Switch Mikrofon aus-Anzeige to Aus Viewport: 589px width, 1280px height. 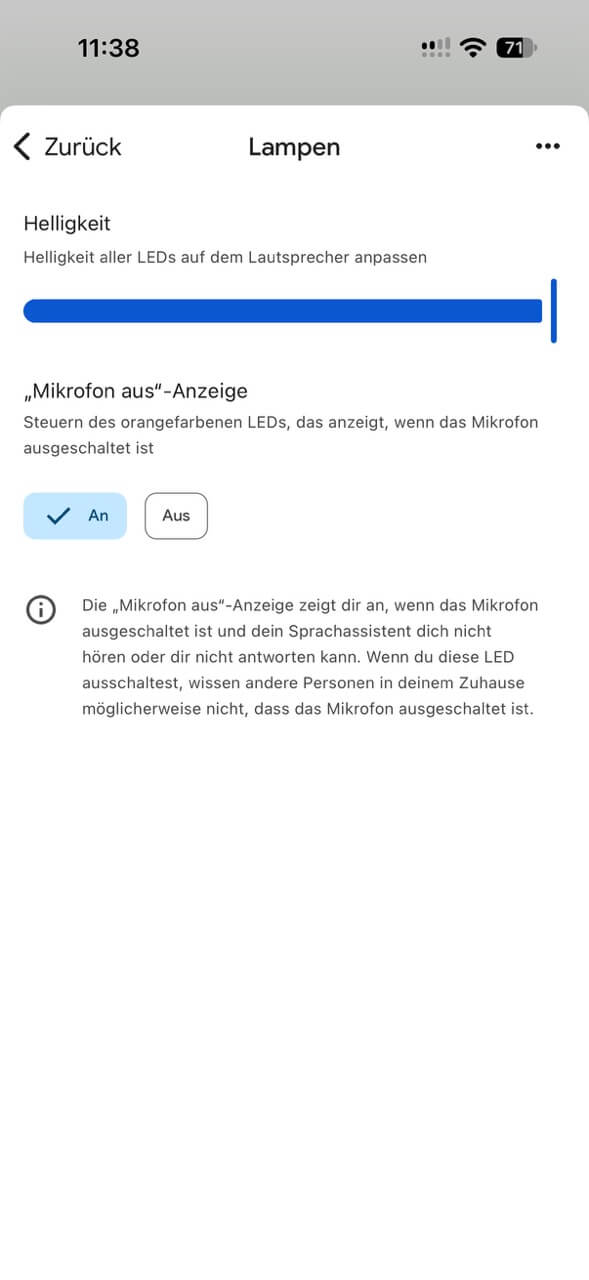pos(176,516)
